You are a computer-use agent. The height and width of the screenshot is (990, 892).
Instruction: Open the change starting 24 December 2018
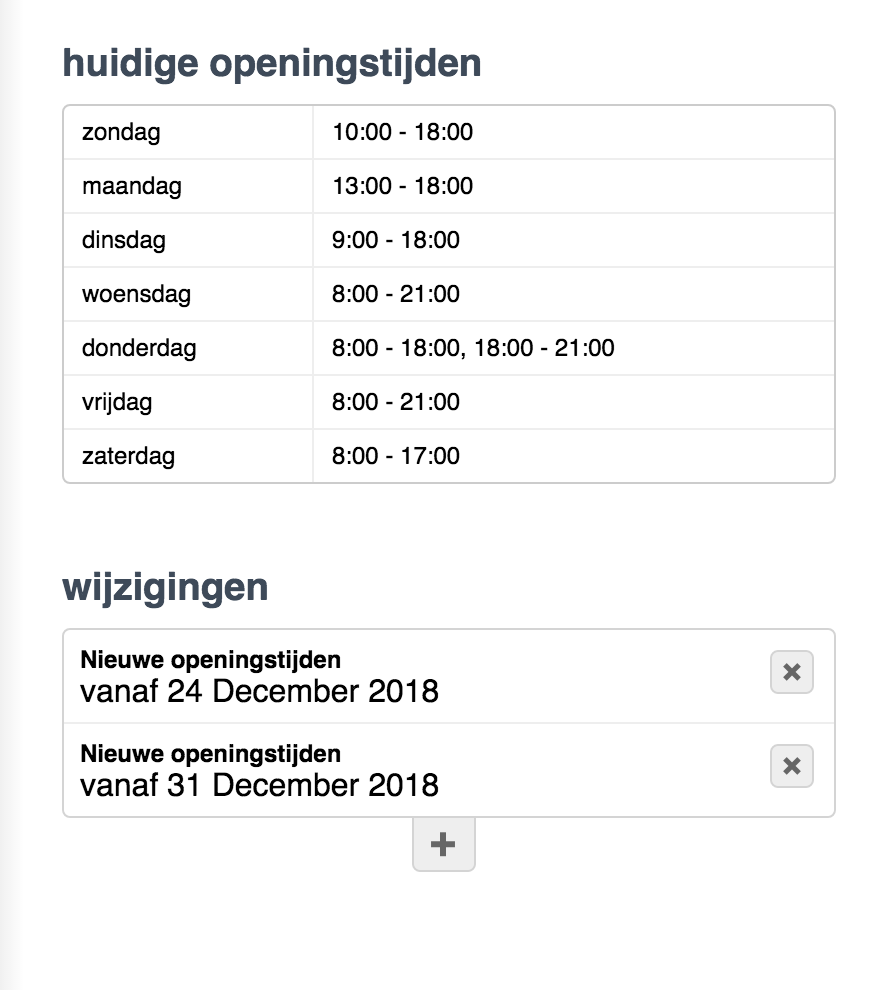coord(260,677)
